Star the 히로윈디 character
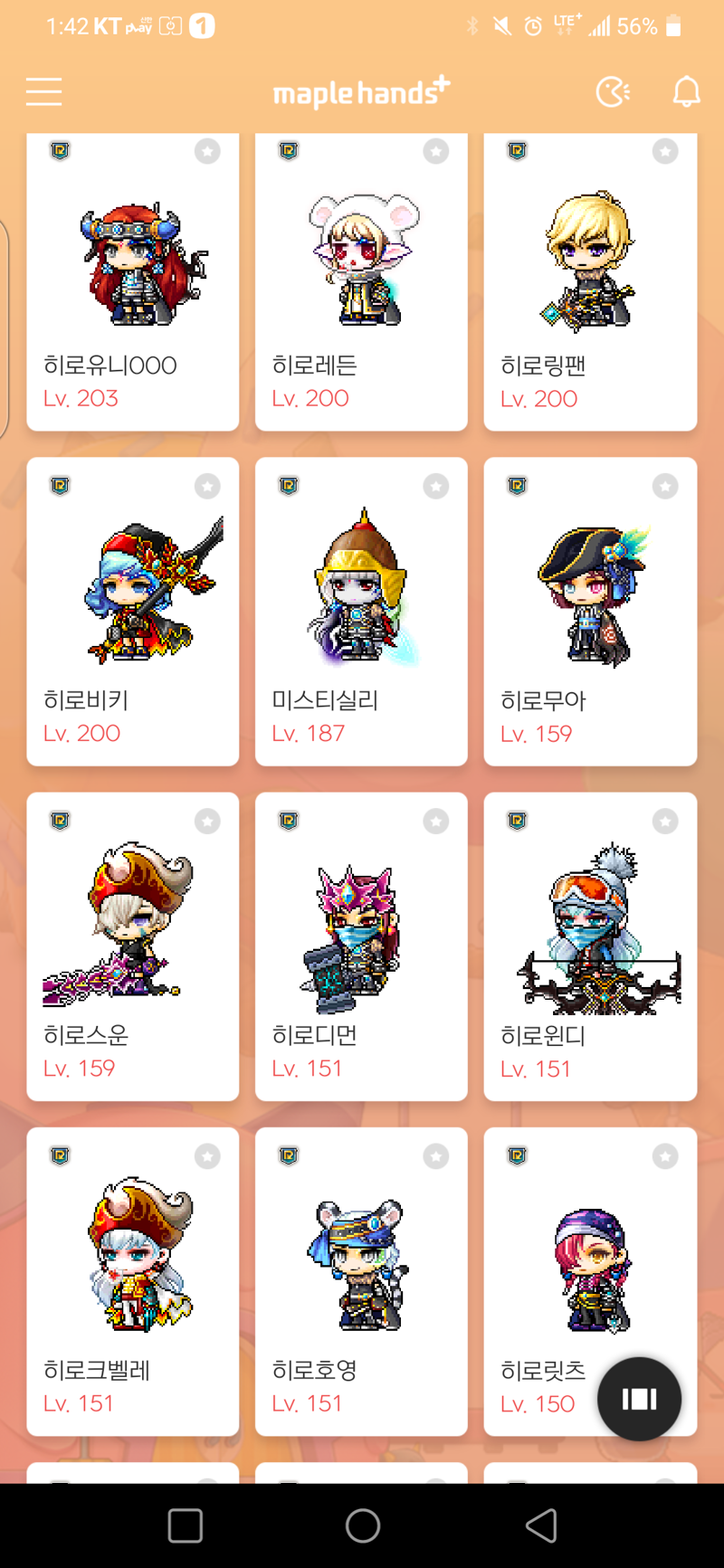This screenshot has width=724, height=1568. point(665,822)
